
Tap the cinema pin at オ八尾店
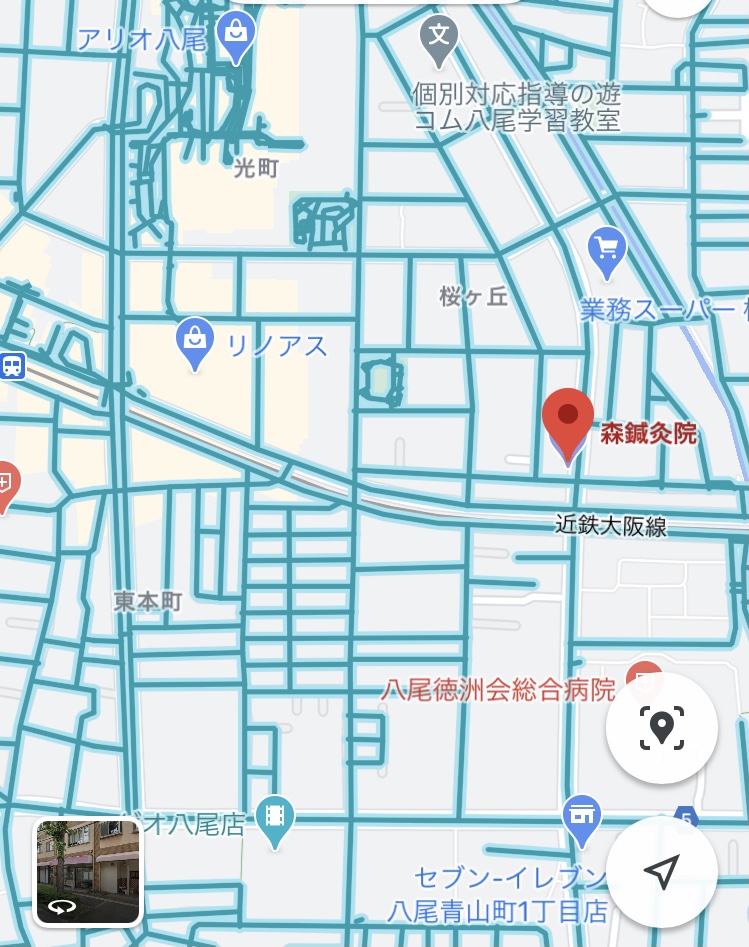click(x=274, y=818)
